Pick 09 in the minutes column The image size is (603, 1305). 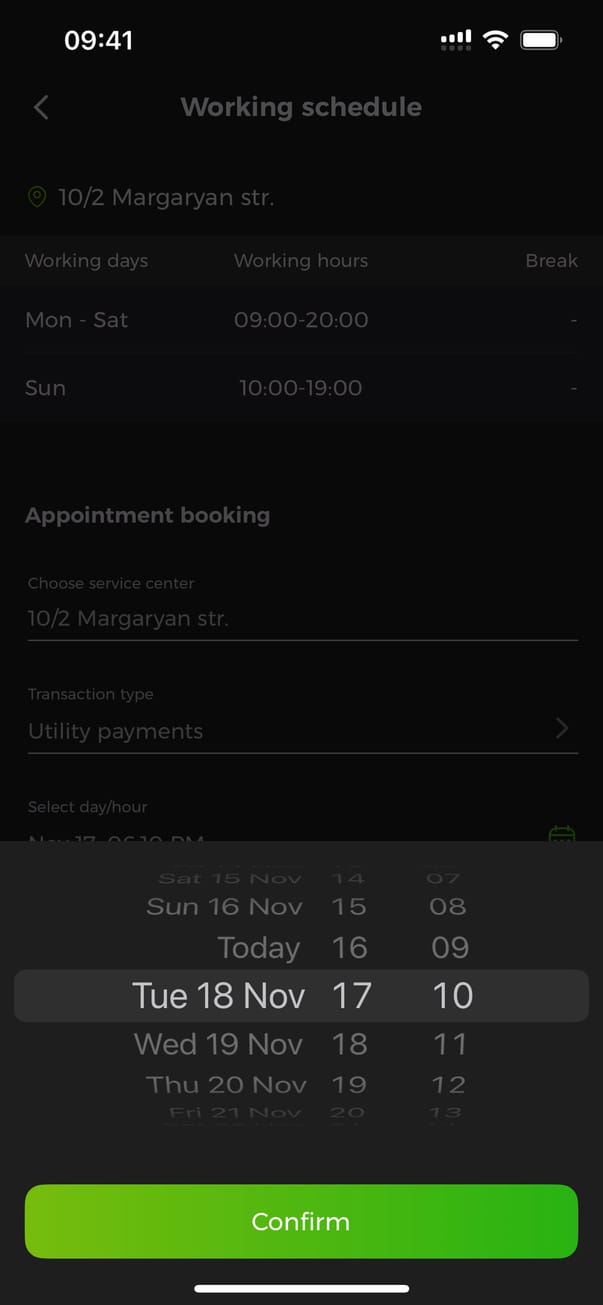pos(450,947)
